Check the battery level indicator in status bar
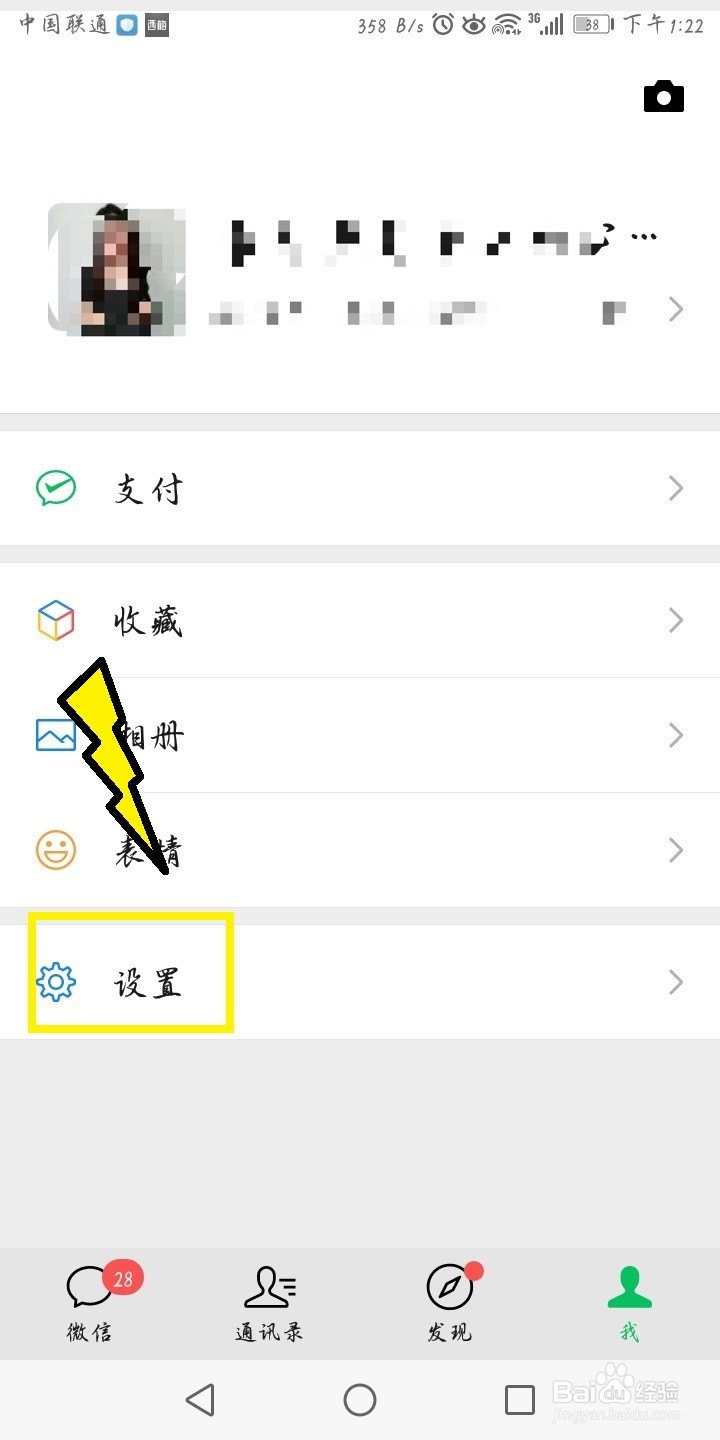This screenshot has width=720, height=1440. point(590,25)
